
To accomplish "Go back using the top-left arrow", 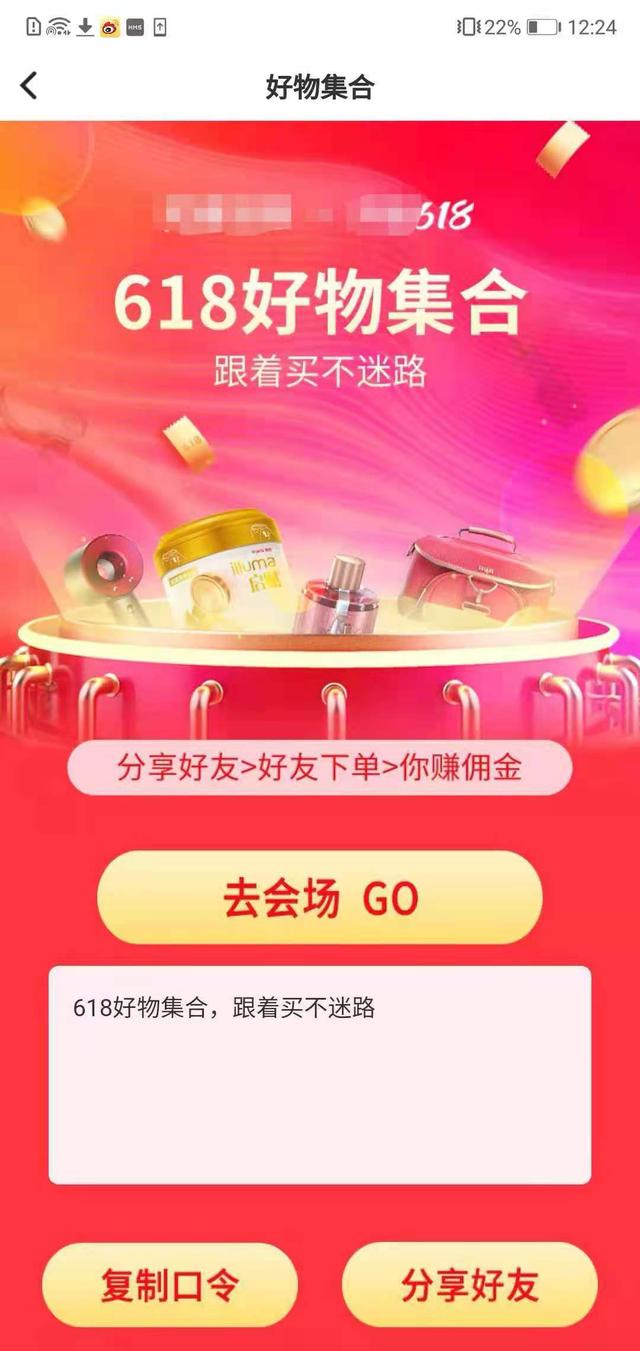I will tap(29, 86).
